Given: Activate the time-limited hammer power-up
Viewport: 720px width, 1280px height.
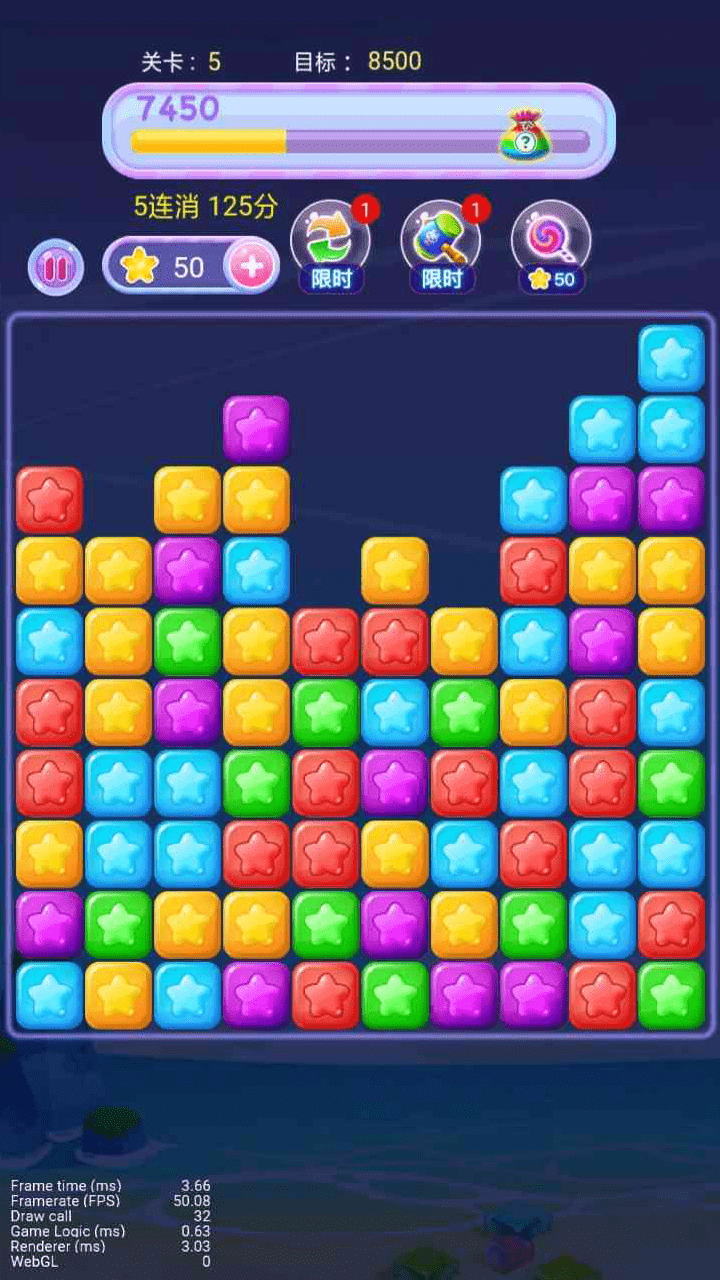Looking at the screenshot, I should click(441, 242).
